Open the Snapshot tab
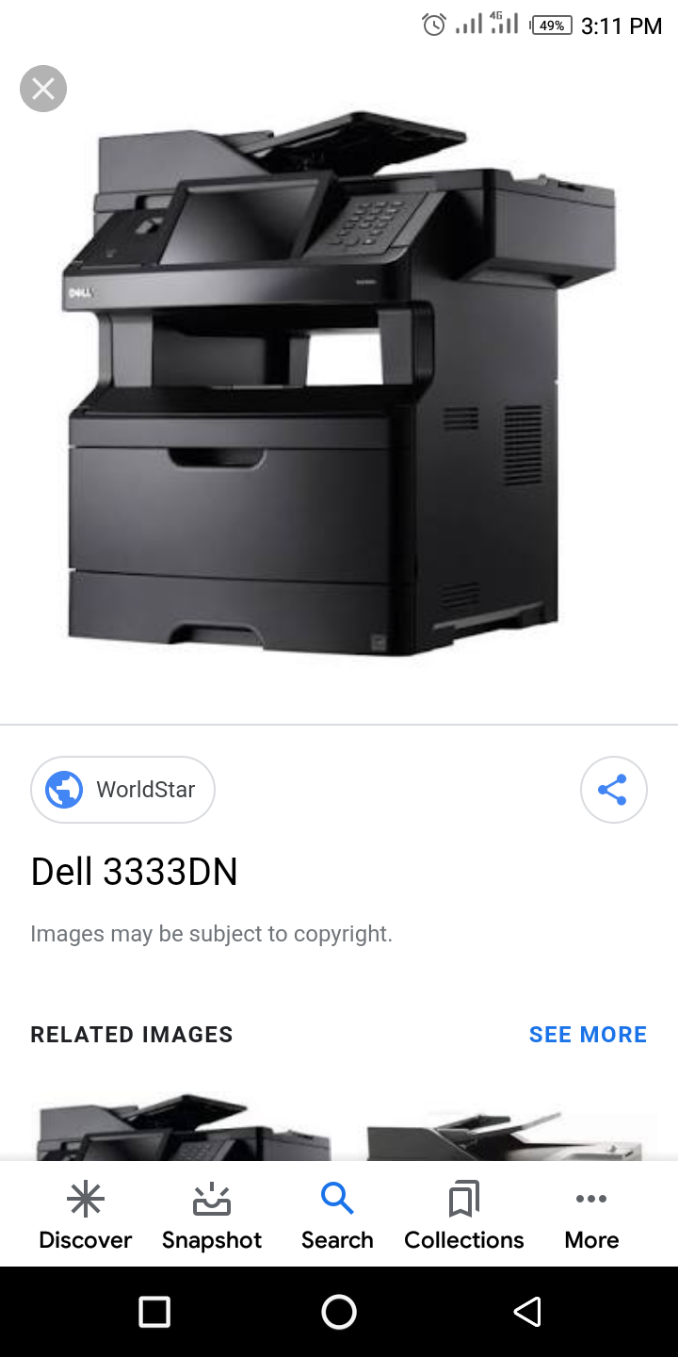This screenshot has height=1357, width=678. (x=211, y=1215)
